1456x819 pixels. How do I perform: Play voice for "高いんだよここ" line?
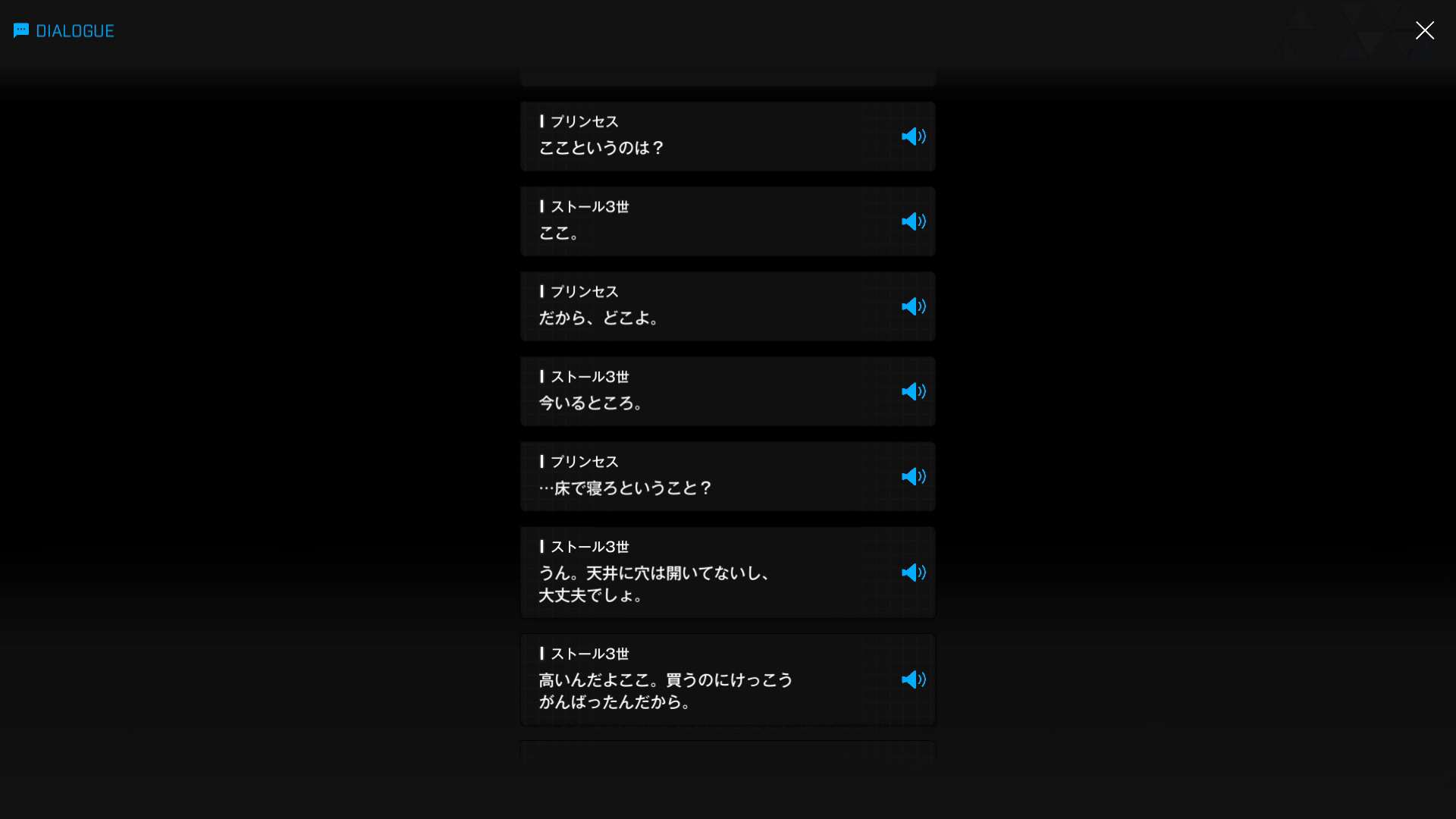913,679
